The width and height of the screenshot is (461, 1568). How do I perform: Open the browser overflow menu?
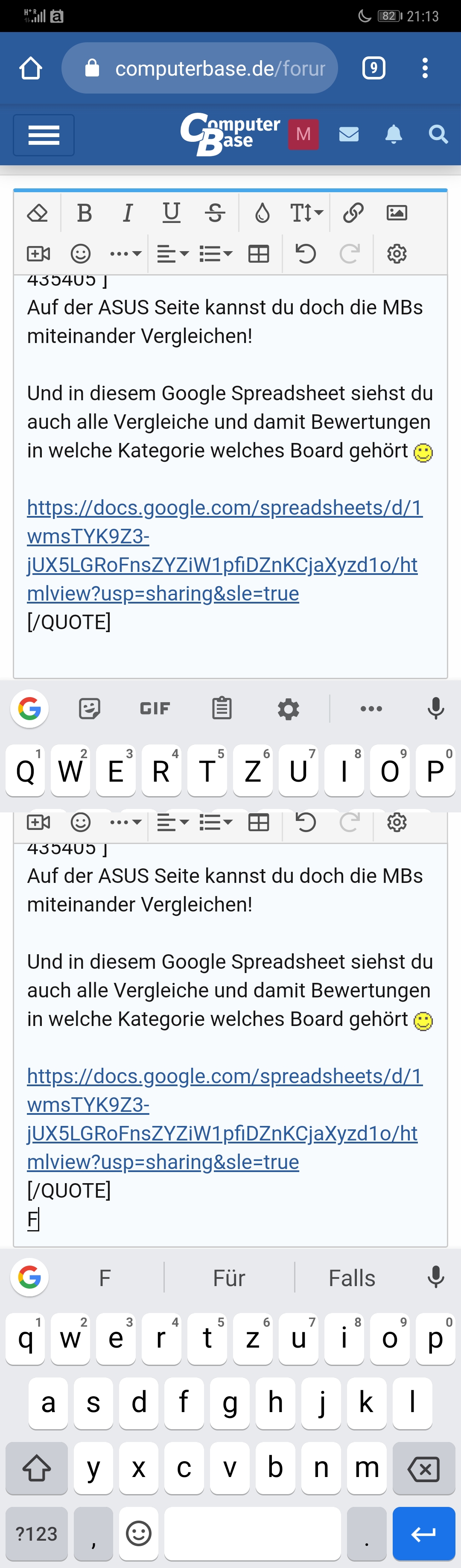(425, 67)
